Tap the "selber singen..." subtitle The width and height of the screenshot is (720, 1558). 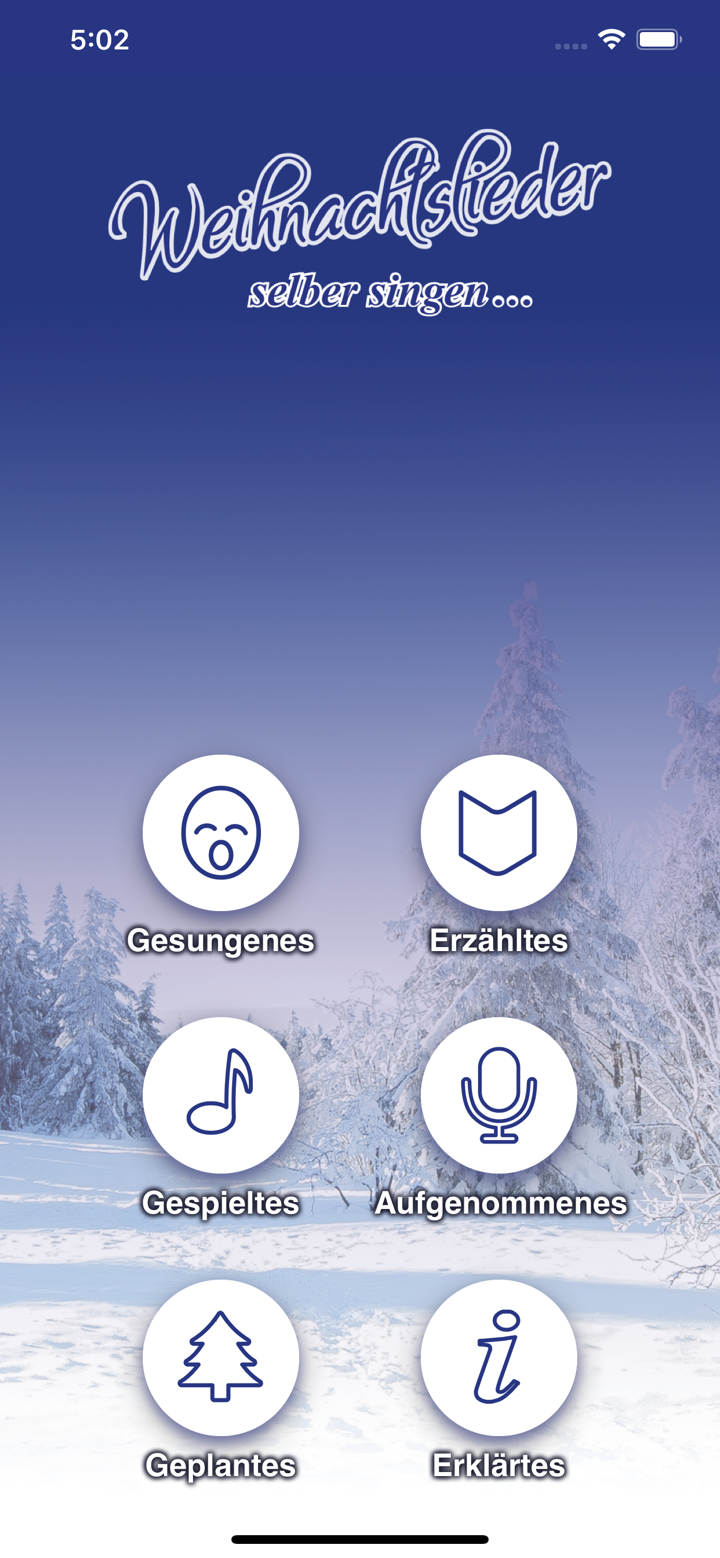[390, 290]
